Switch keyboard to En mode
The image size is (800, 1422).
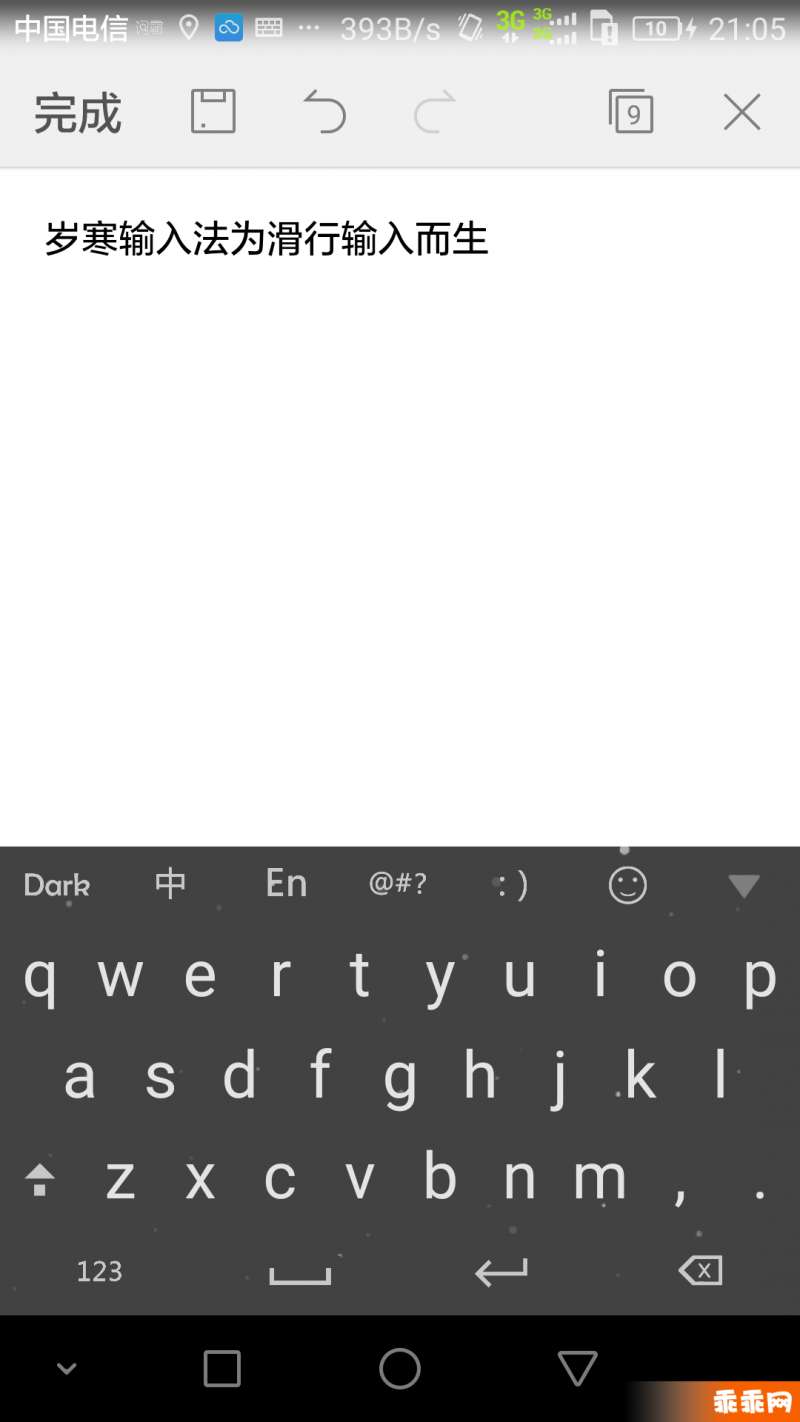286,883
